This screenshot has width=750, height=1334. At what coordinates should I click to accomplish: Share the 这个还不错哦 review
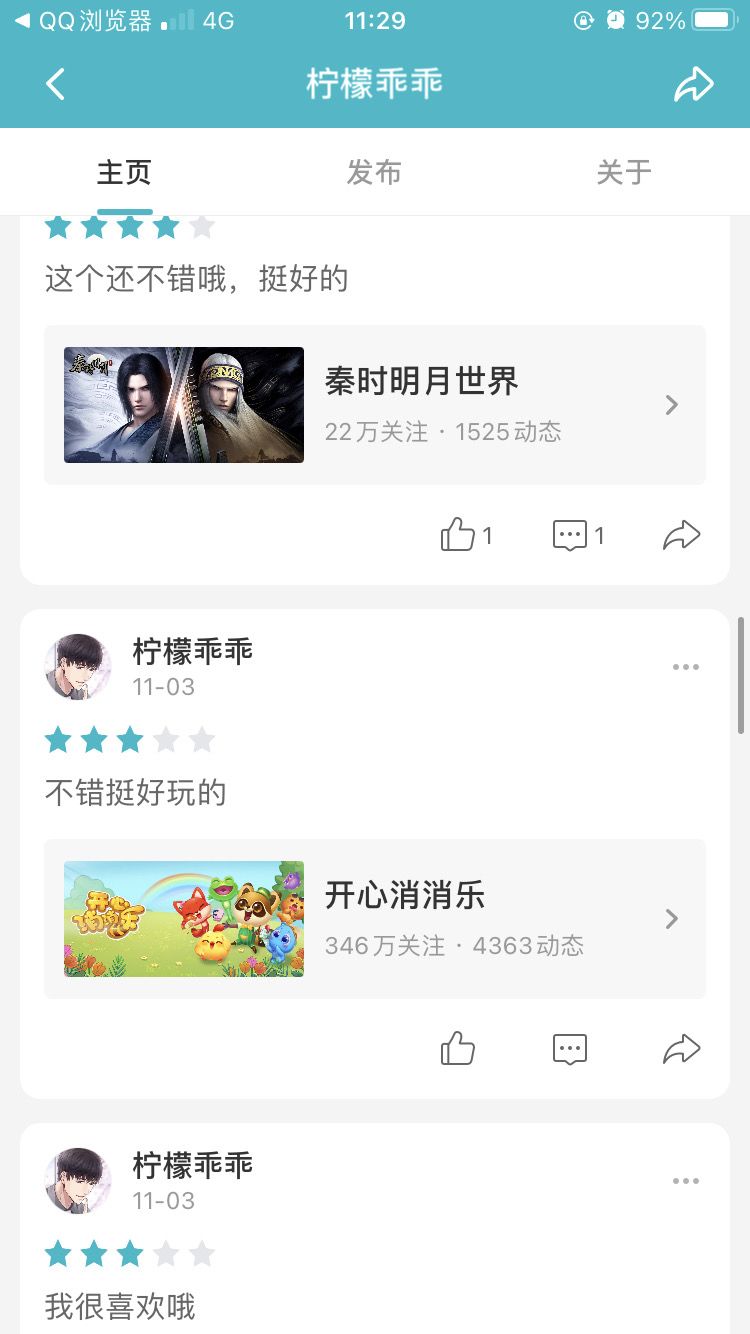pyautogui.click(x=681, y=535)
